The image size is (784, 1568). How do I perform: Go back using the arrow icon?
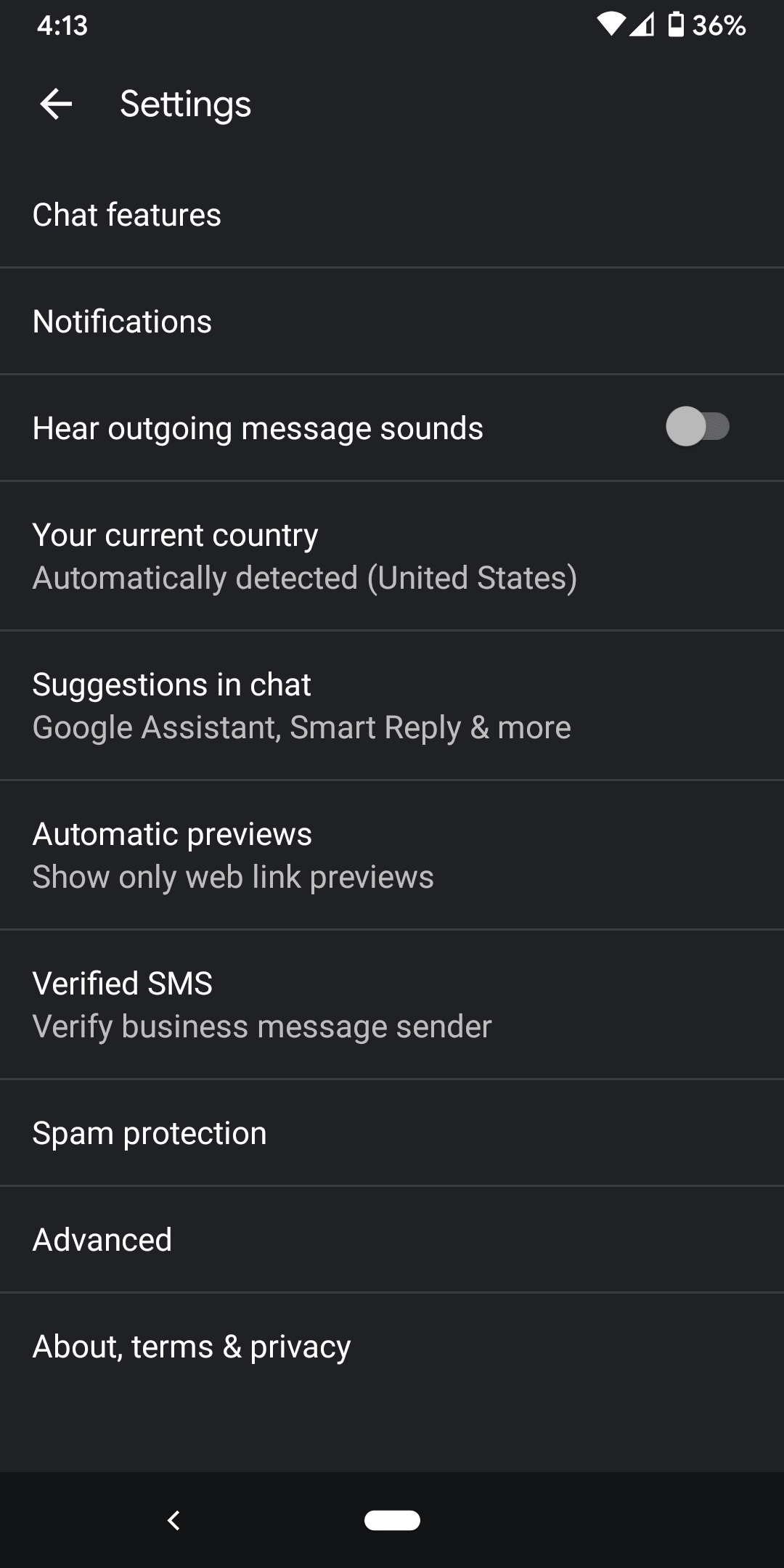[x=56, y=104]
